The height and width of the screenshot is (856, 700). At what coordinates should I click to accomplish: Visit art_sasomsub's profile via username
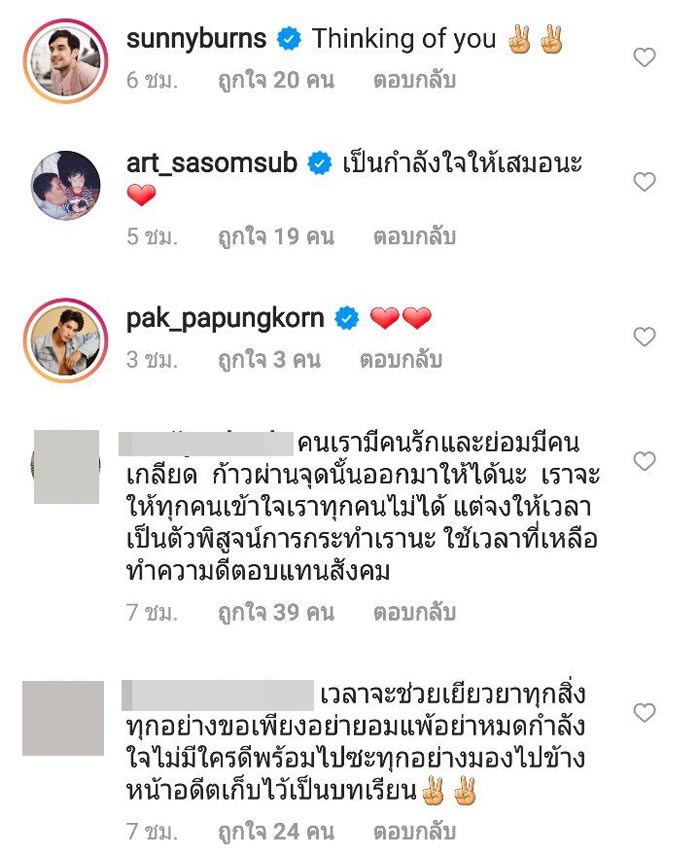click(212, 164)
